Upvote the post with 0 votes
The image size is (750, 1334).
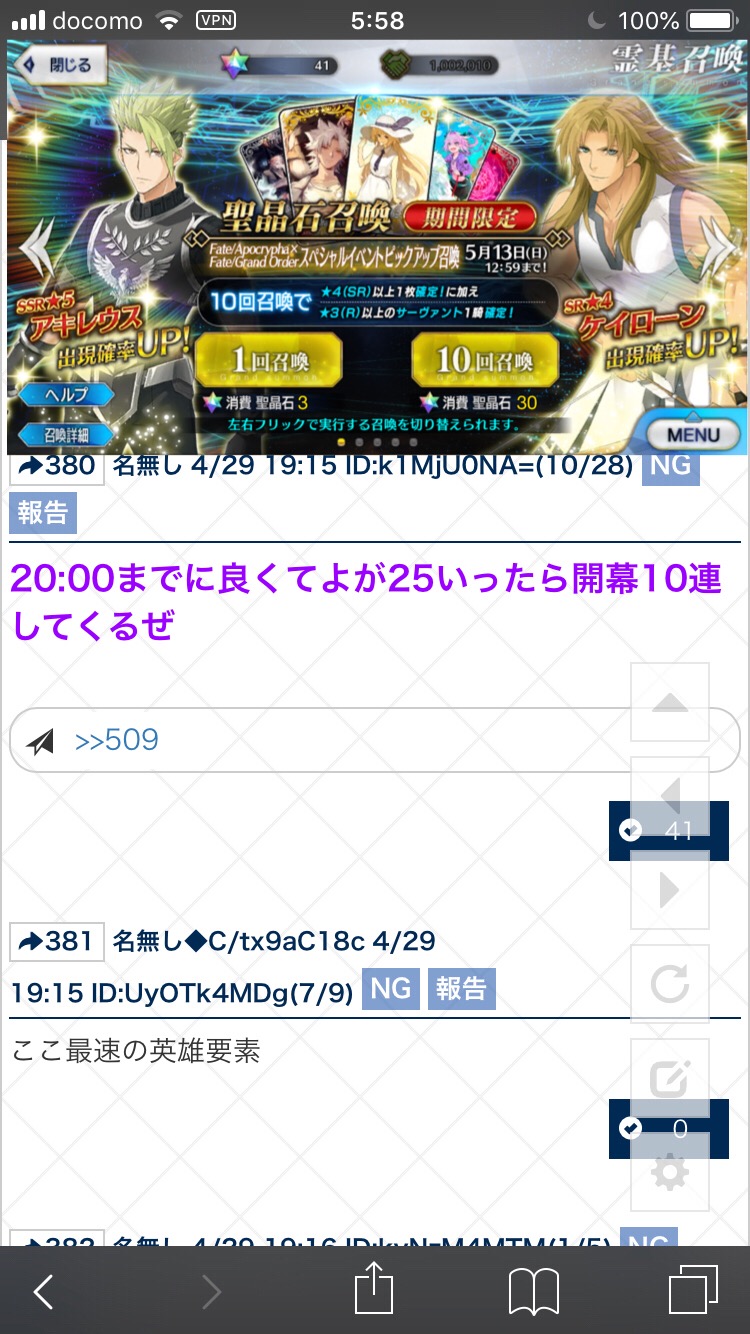(668, 1129)
